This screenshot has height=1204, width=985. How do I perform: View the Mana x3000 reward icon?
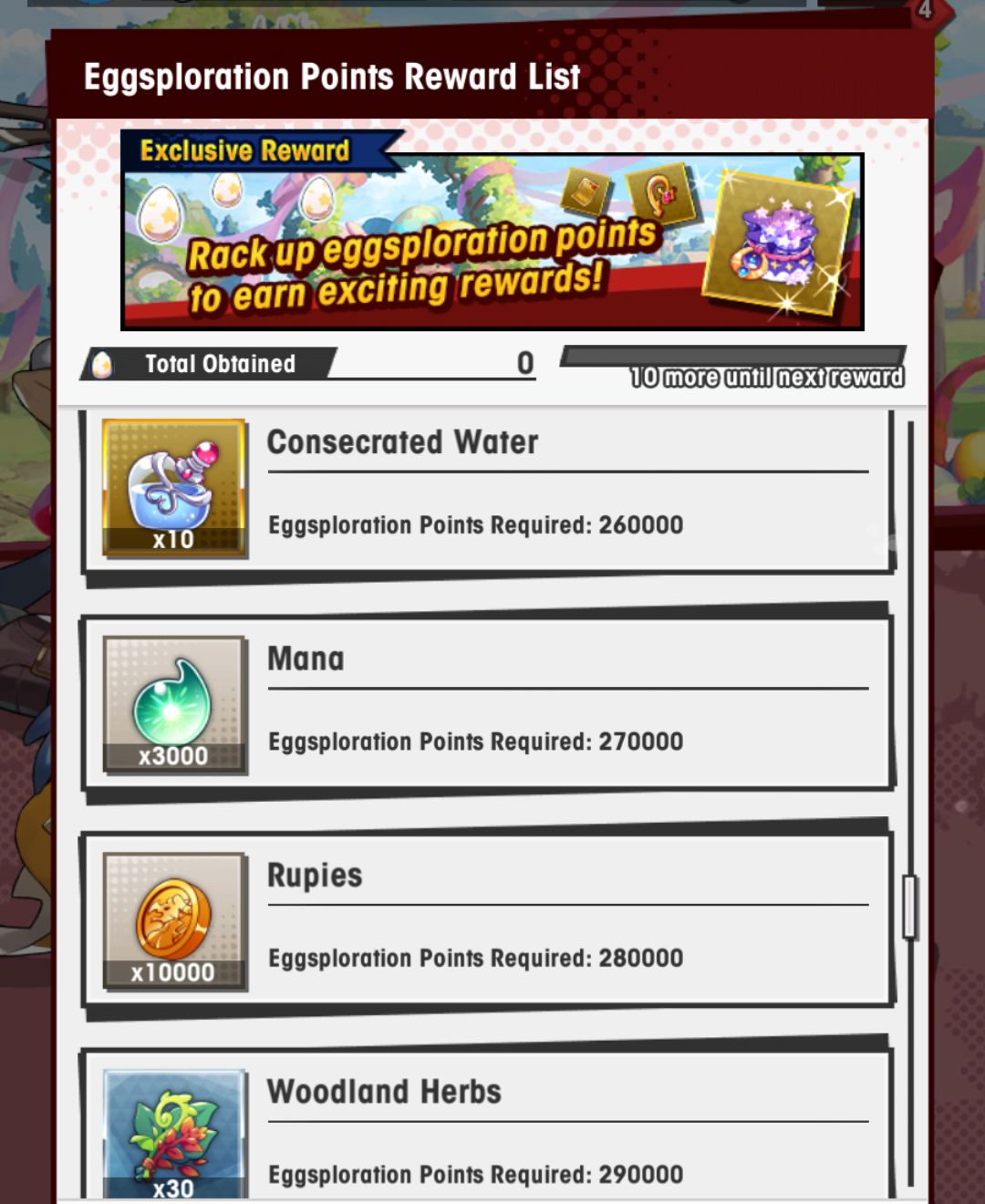click(x=173, y=704)
